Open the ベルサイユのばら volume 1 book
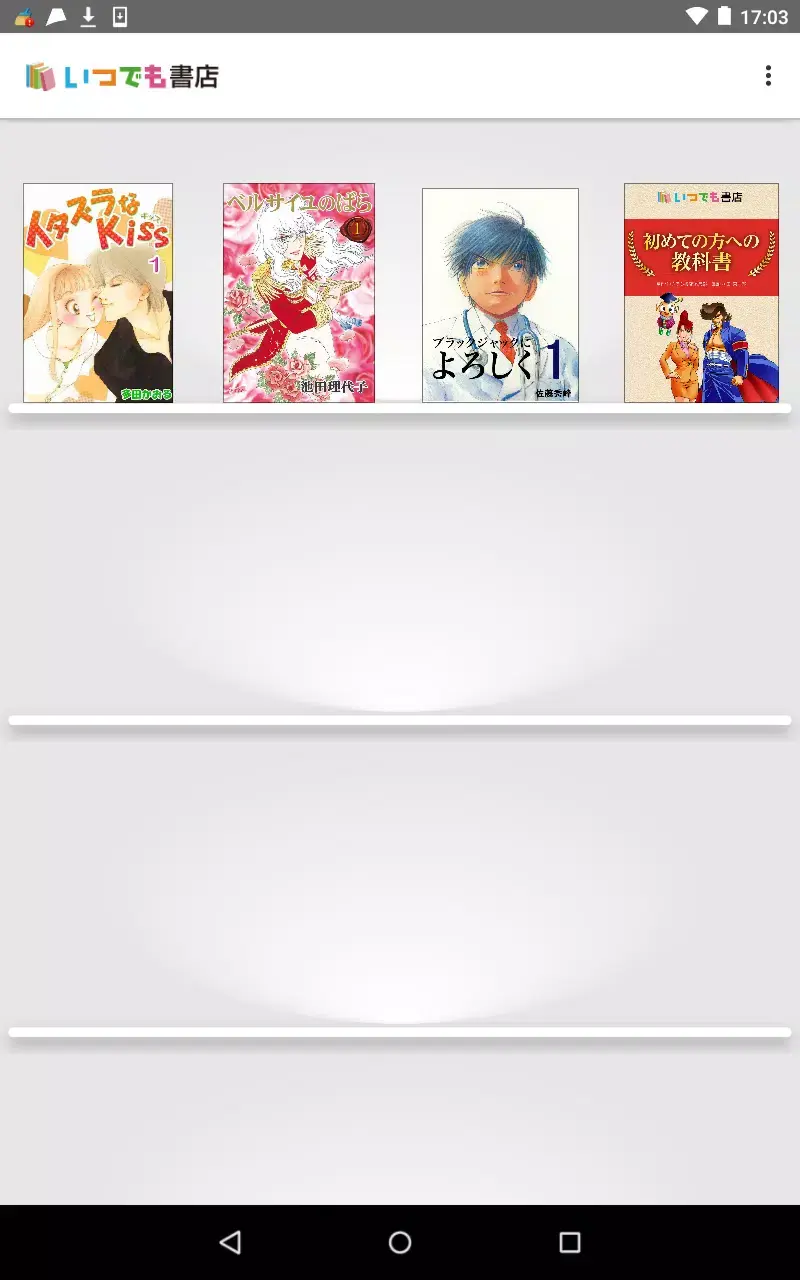800x1280 pixels. click(298, 292)
